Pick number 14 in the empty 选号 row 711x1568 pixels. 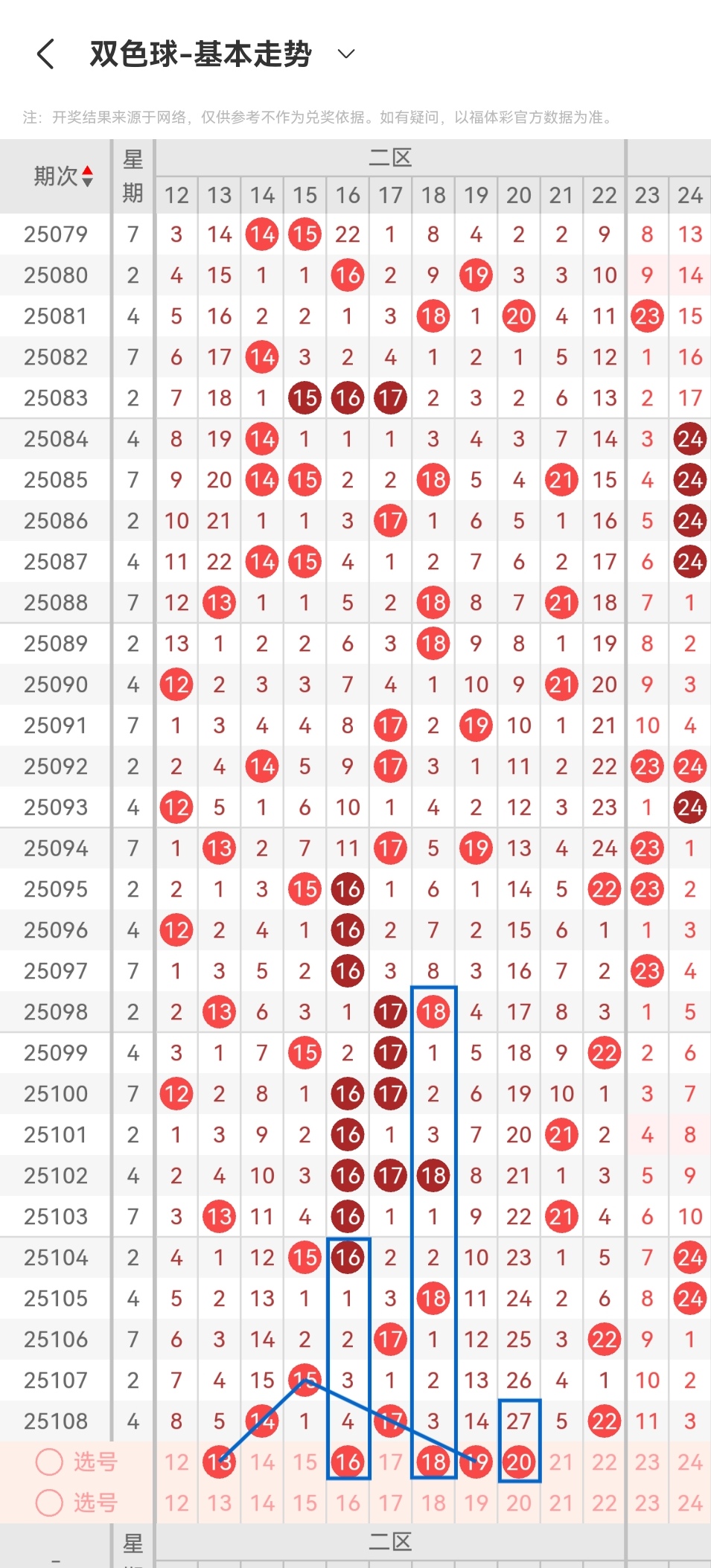click(x=262, y=1503)
